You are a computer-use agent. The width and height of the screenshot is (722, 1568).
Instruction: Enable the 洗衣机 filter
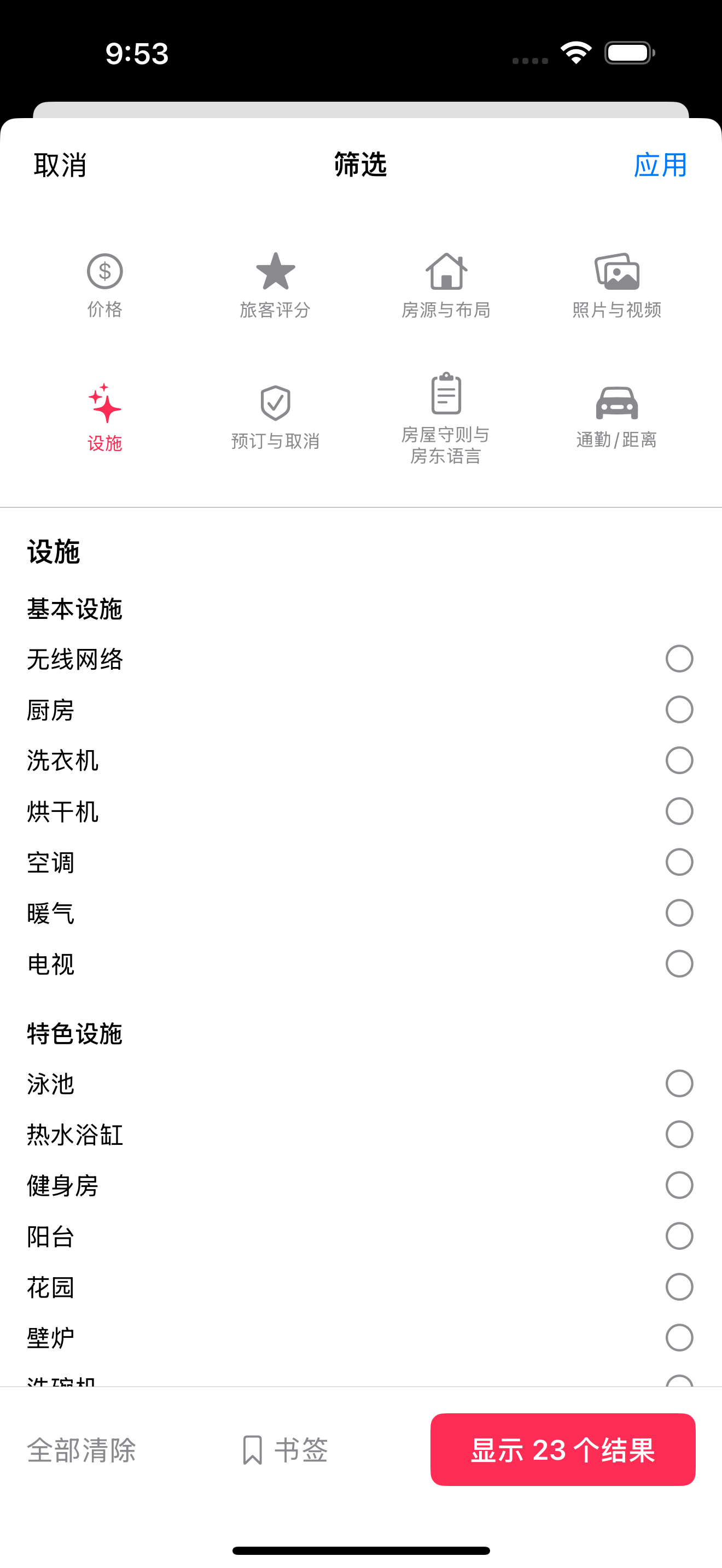click(679, 760)
